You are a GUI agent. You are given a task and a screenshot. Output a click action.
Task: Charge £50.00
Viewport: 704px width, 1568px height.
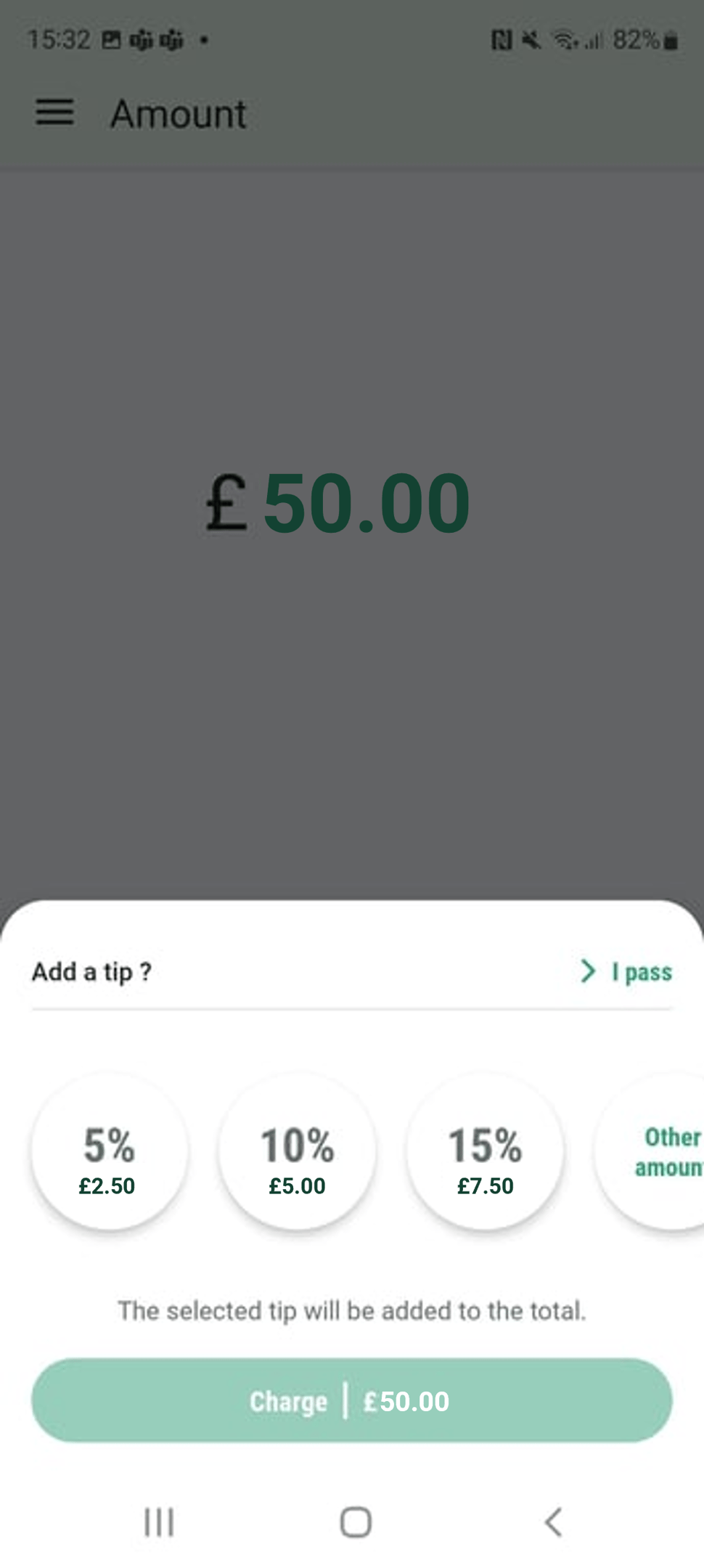coord(352,1400)
